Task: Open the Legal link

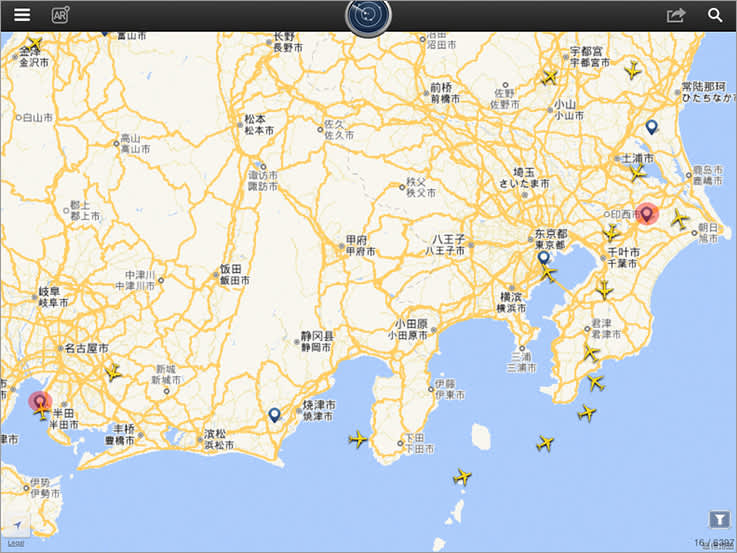Action: 16,543
